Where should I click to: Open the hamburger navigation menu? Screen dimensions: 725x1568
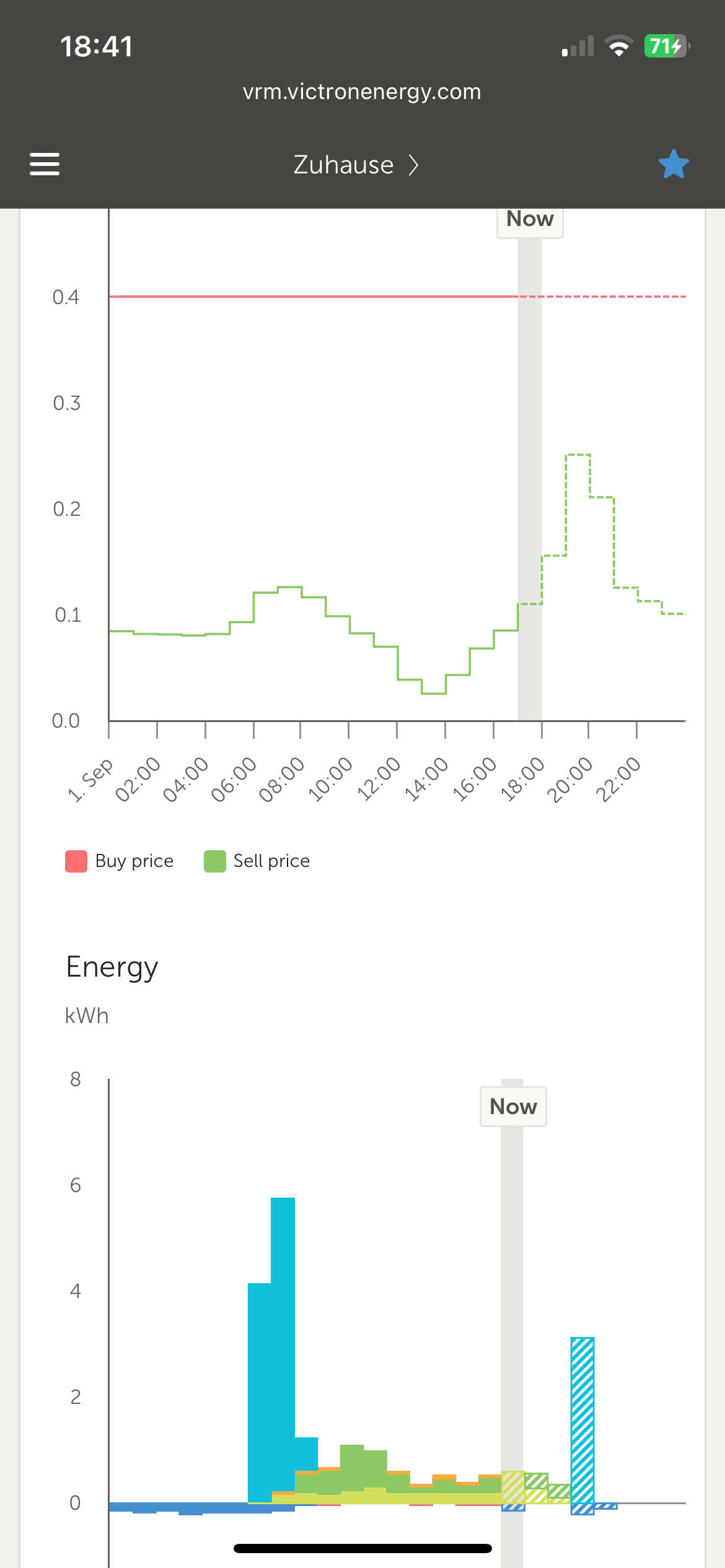pyautogui.click(x=45, y=165)
